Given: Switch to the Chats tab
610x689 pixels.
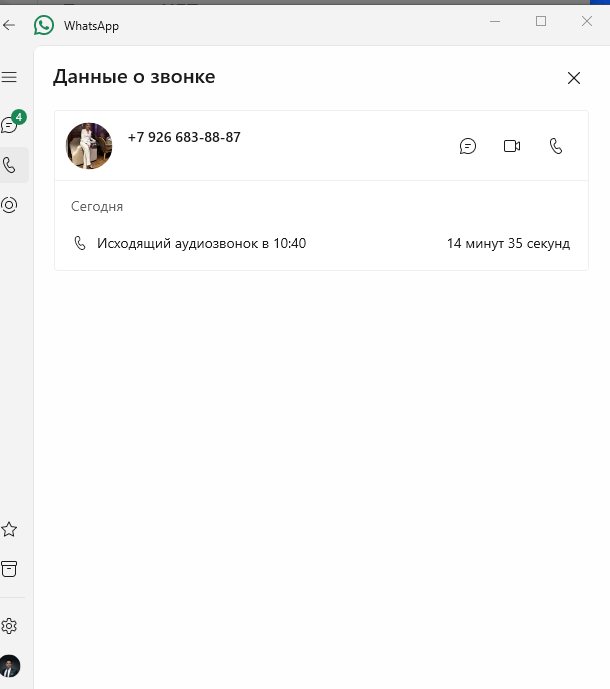Looking at the screenshot, I should 10,125.
